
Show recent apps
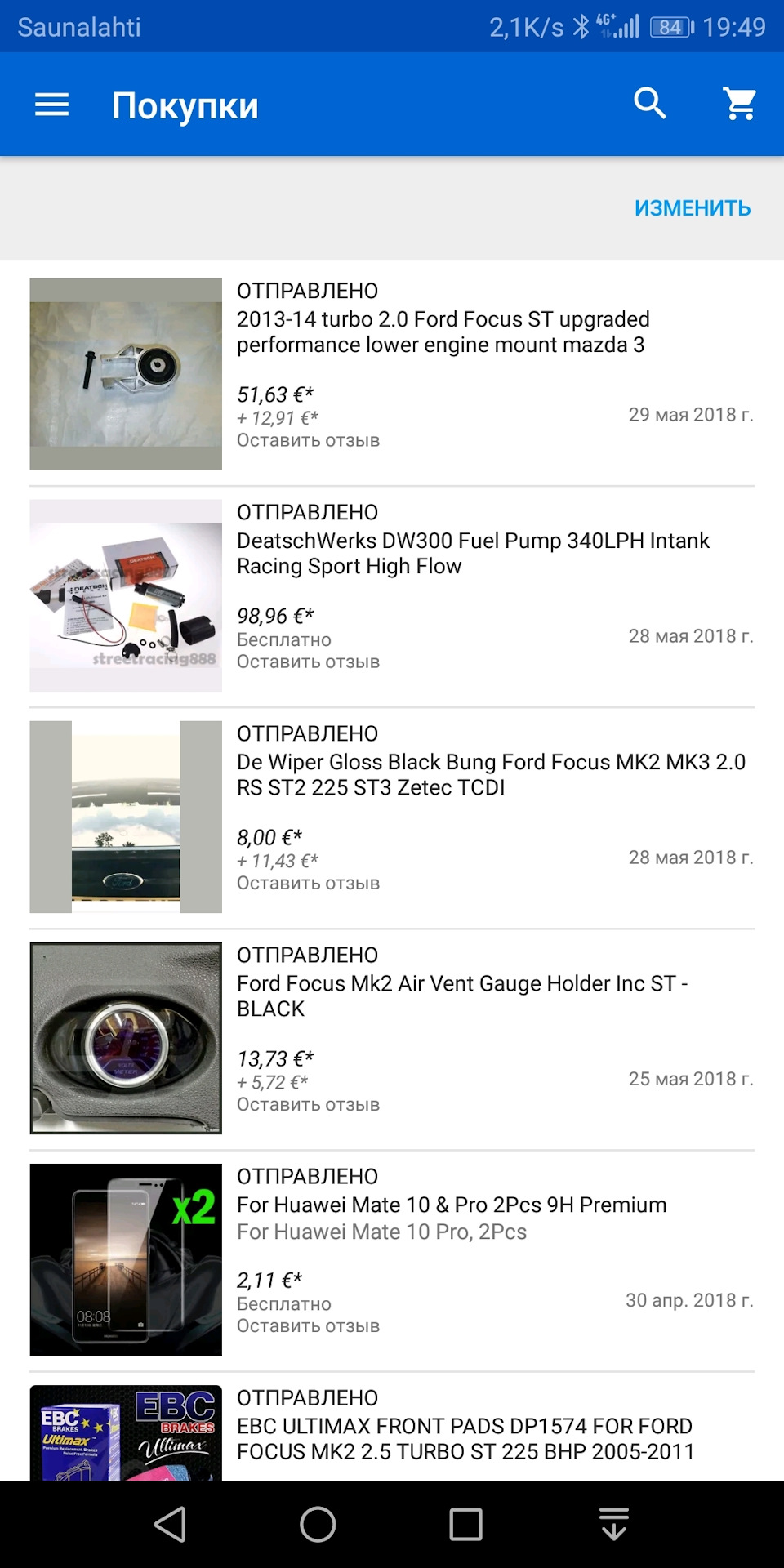(465, 1524)
